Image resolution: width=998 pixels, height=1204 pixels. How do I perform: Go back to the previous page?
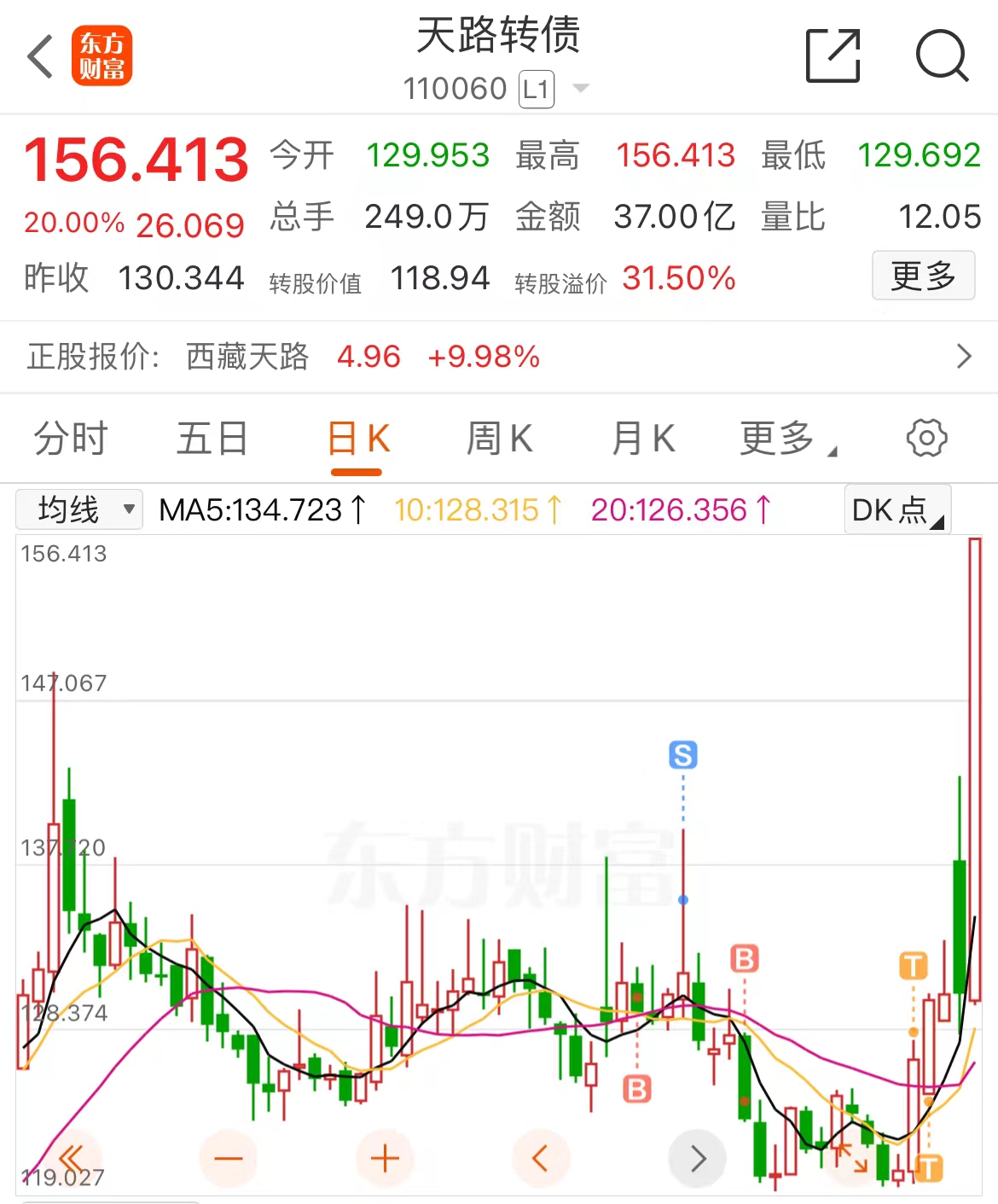click(x=40, y=57)
